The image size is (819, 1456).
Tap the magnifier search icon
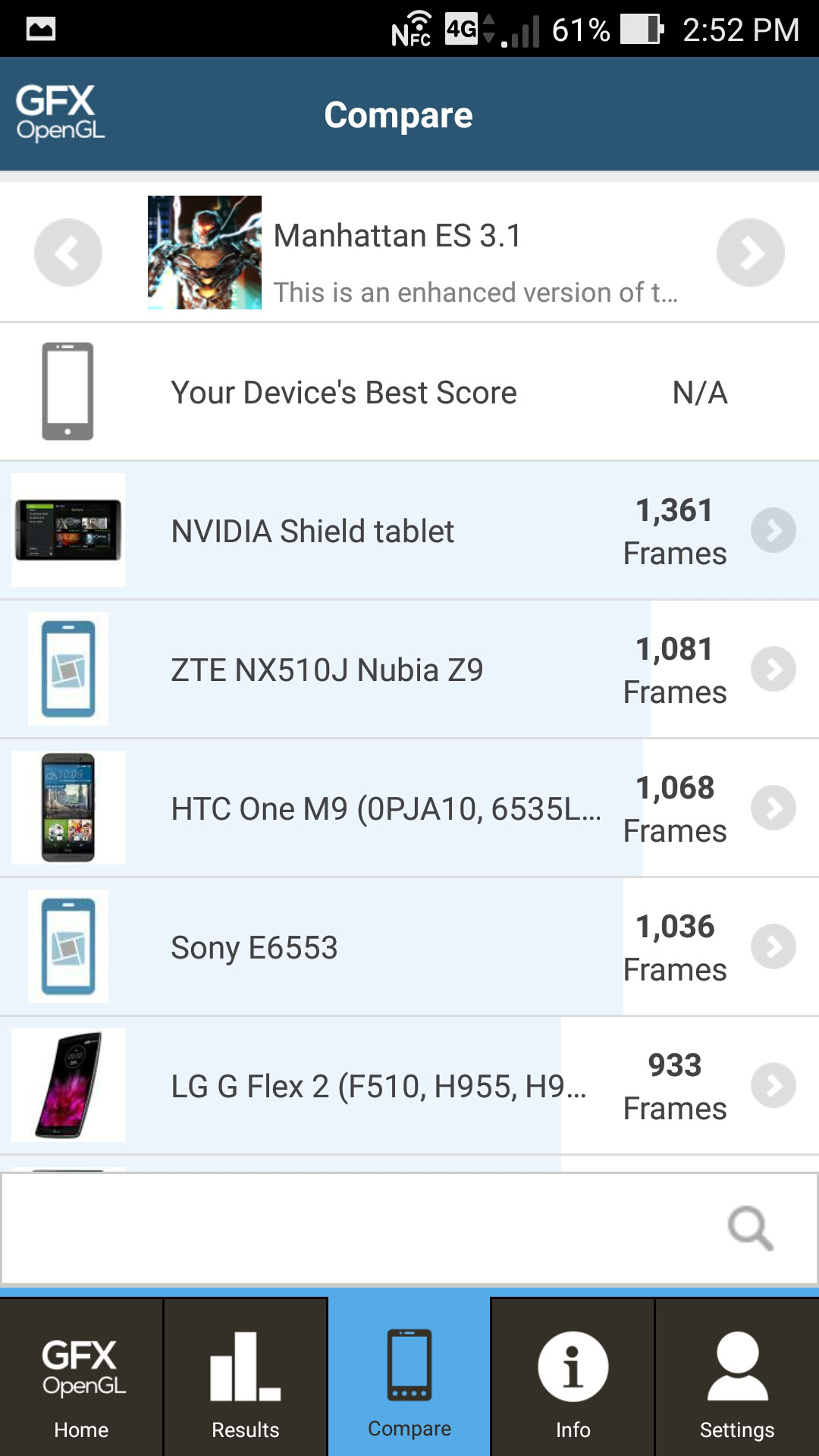click(750, 1228)
